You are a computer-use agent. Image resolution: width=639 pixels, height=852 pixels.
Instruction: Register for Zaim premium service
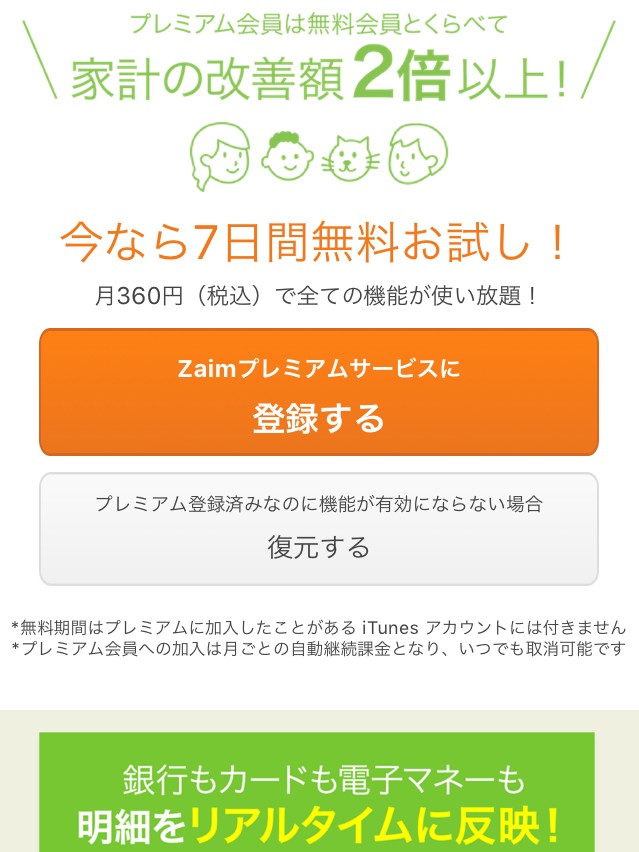pos(319,393)
